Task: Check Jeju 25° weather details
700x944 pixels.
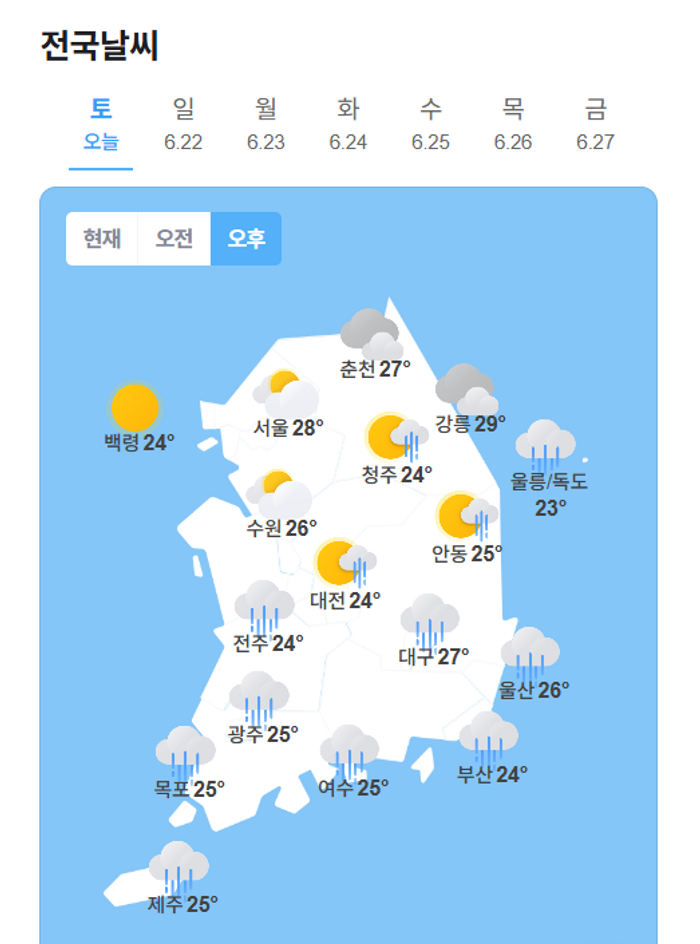Action: click(x=181, y=885)
